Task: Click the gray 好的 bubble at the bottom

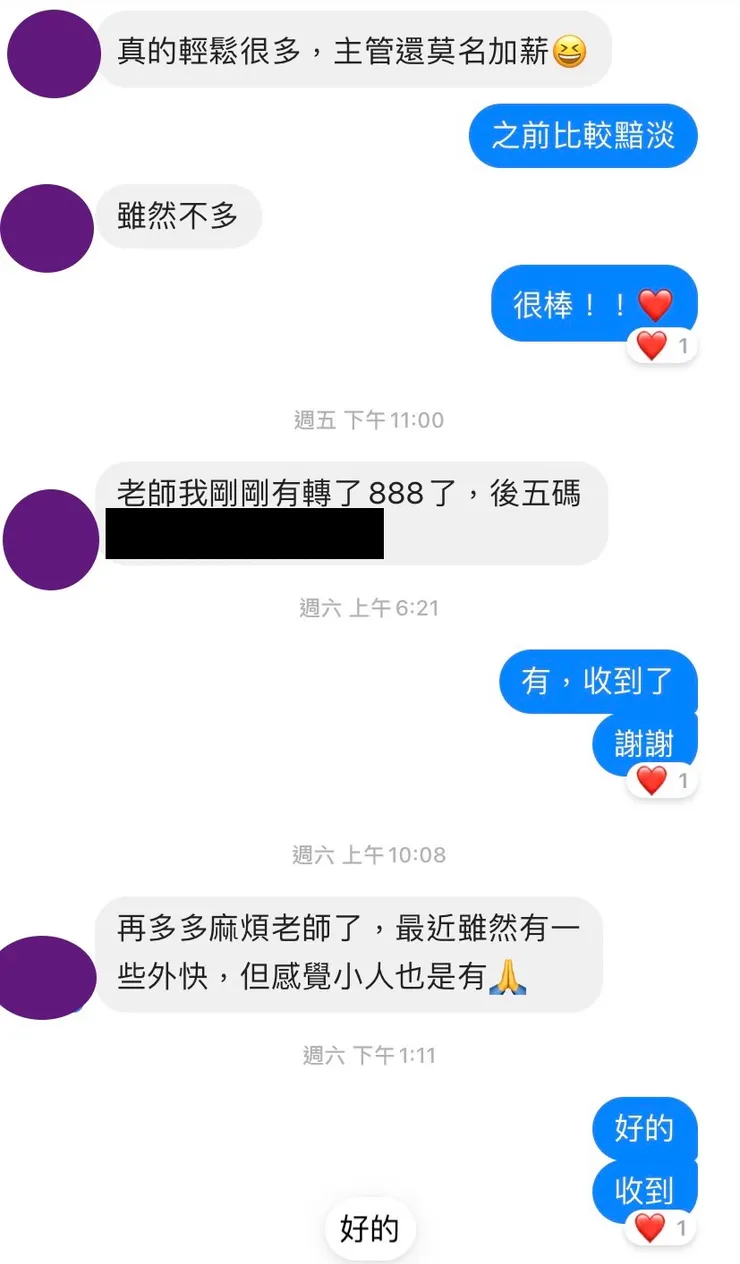Action: pyautogui.click(x=370, y=1229)
